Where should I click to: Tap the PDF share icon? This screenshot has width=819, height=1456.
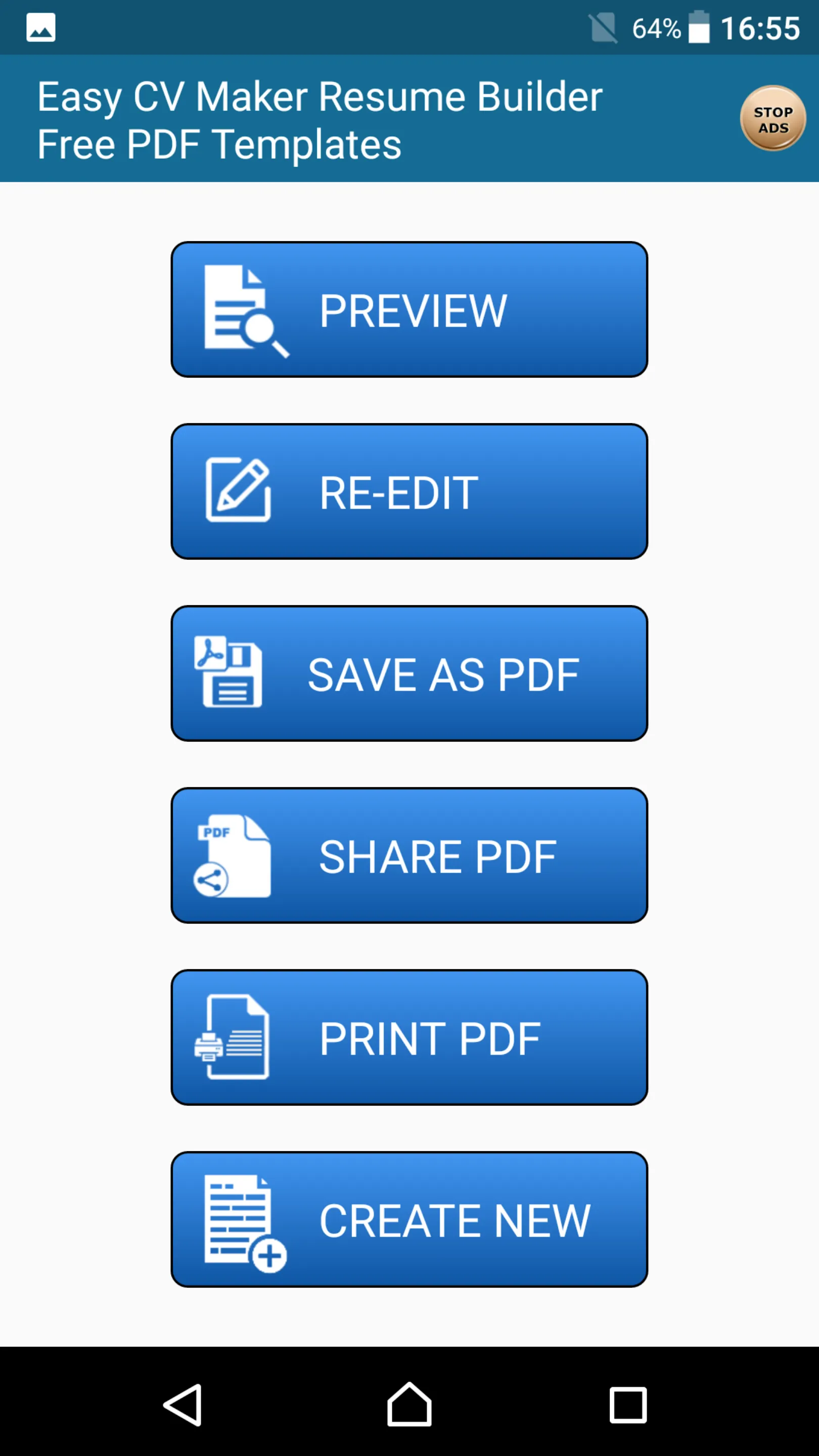(232, 855)
